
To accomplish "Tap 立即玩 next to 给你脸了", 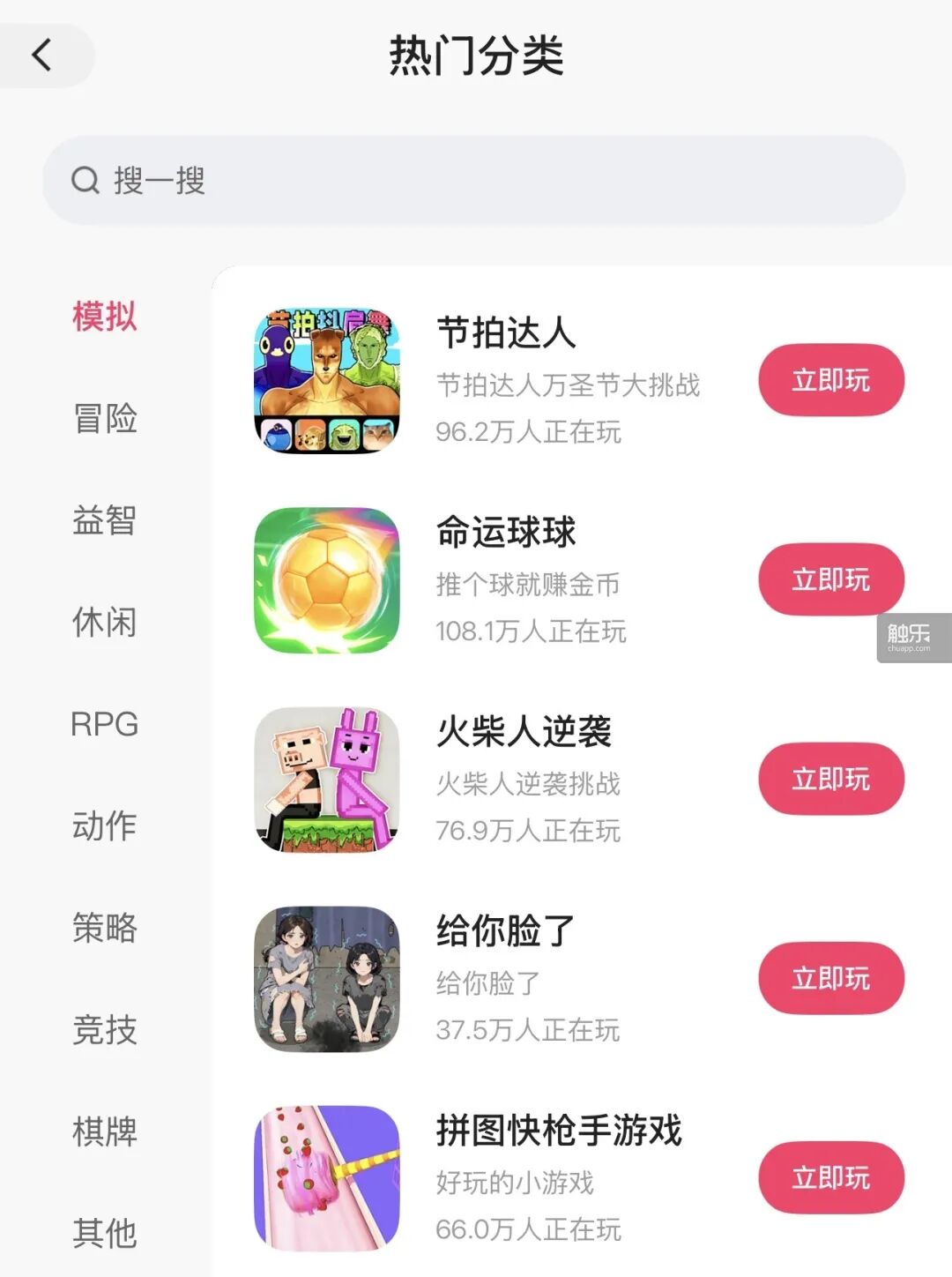I will pyautogui.click(x=831, y=978).
